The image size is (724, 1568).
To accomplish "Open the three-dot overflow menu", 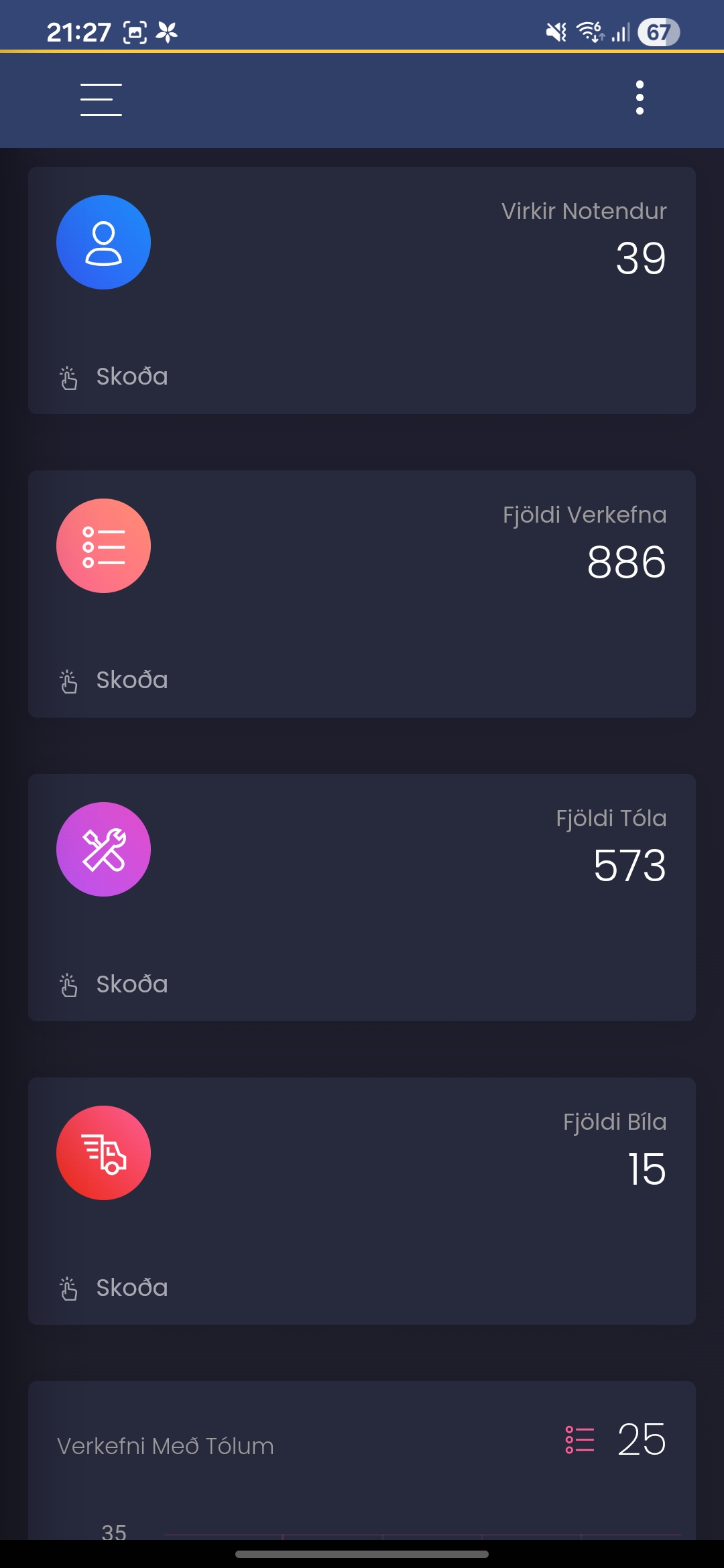I will pos(639,99).
